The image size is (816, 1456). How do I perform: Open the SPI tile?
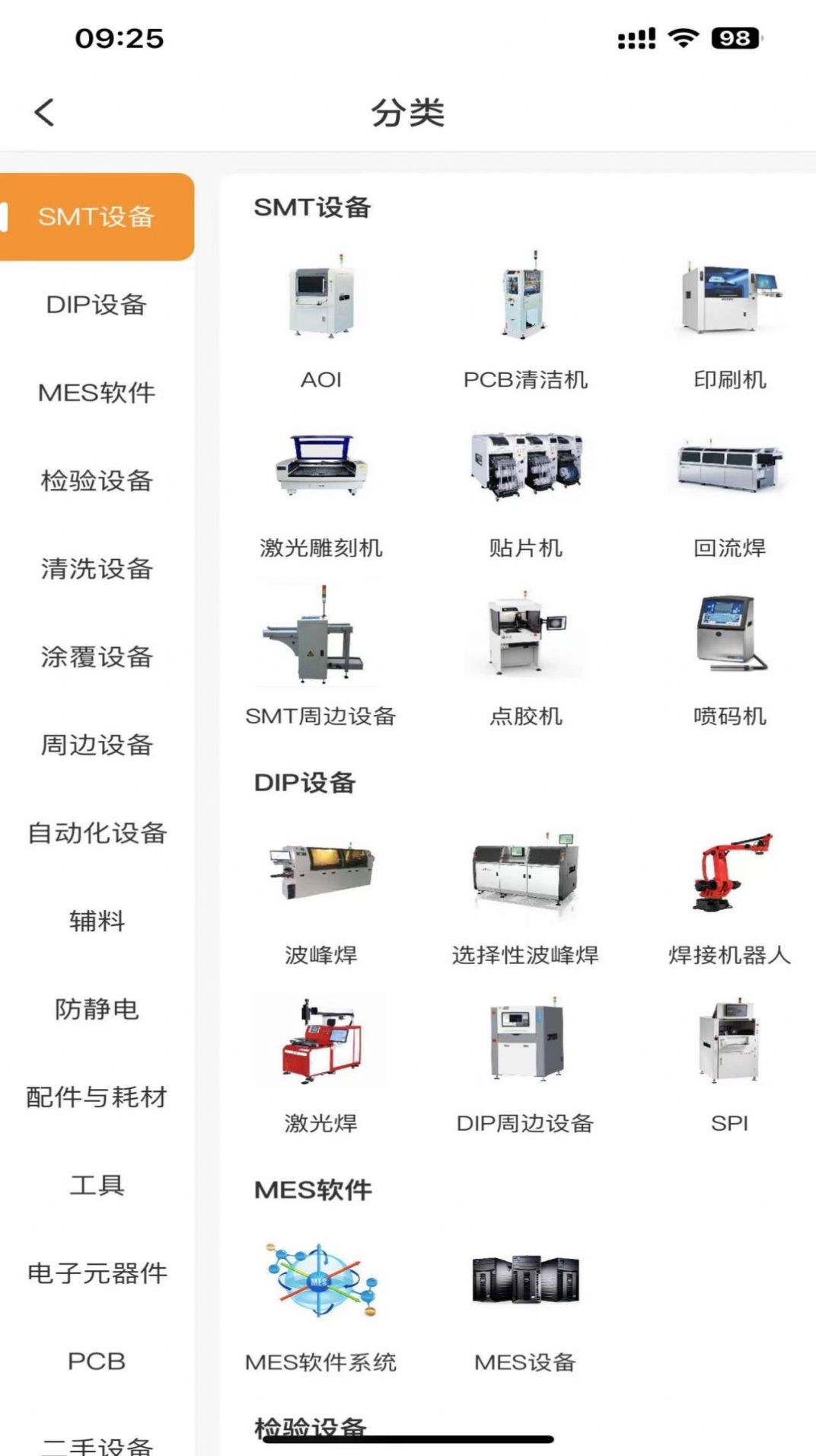click(729, 1062)
